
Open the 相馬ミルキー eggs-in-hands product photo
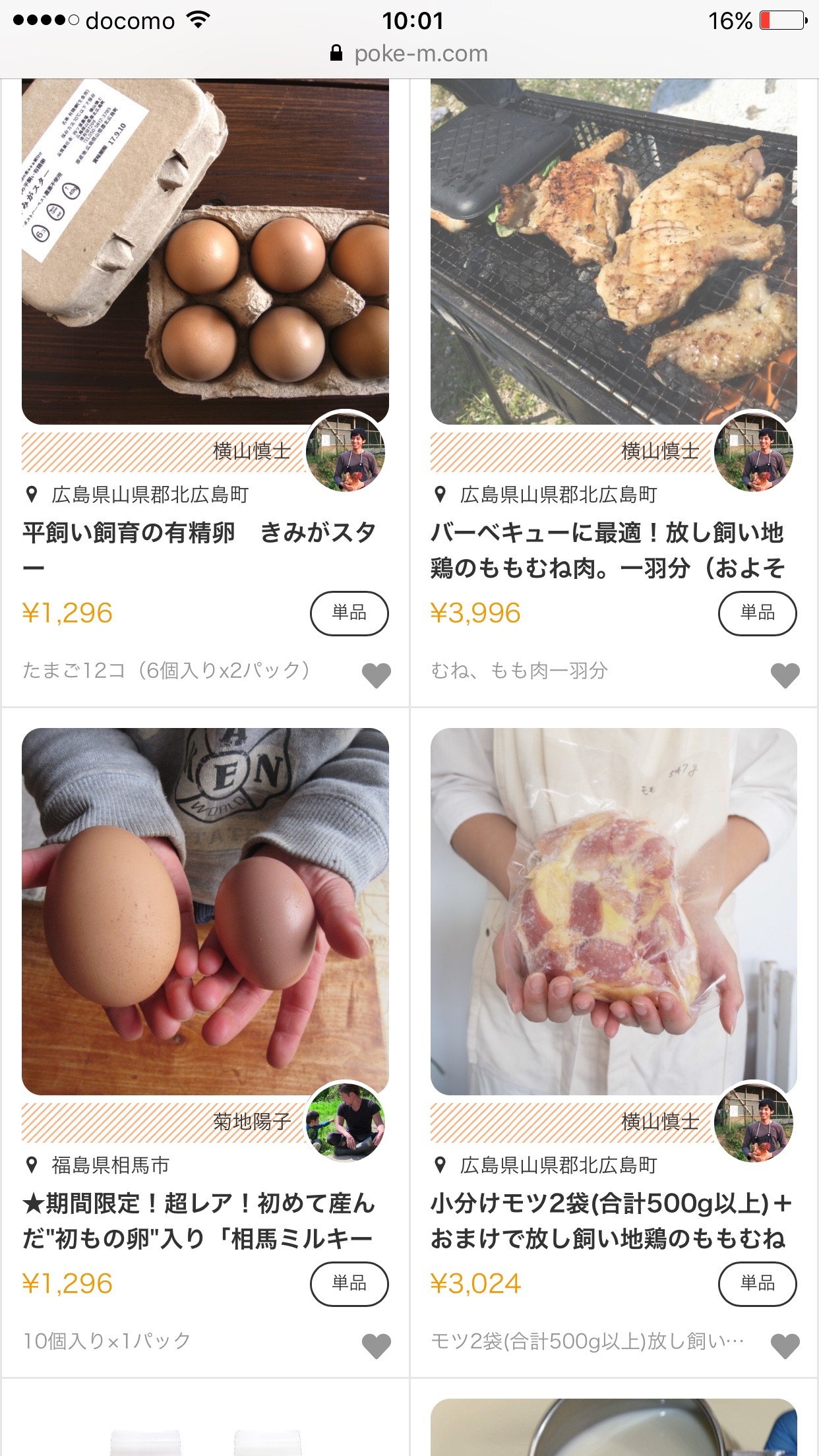(x=205, y=910)
